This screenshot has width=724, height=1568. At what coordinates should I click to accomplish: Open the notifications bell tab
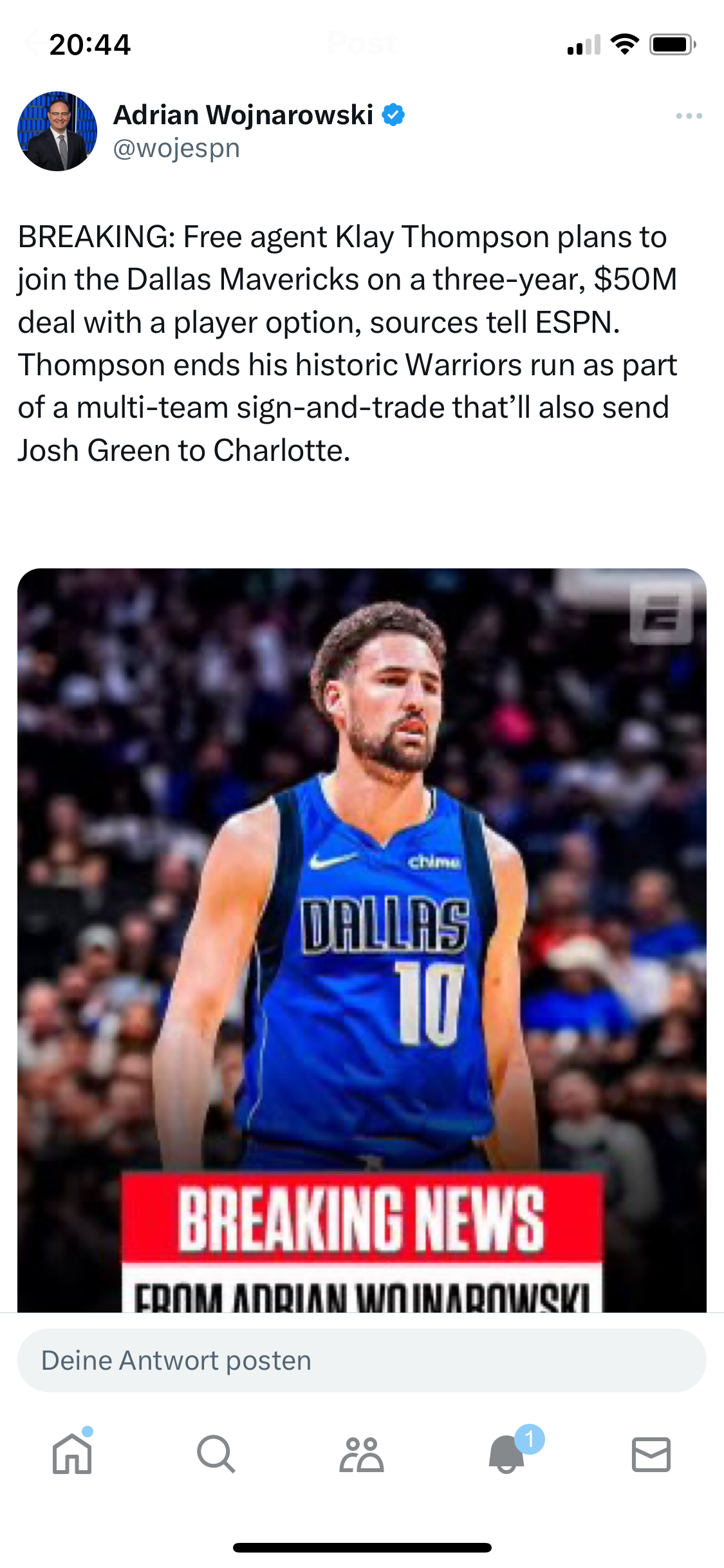(x=507, y=1455)
